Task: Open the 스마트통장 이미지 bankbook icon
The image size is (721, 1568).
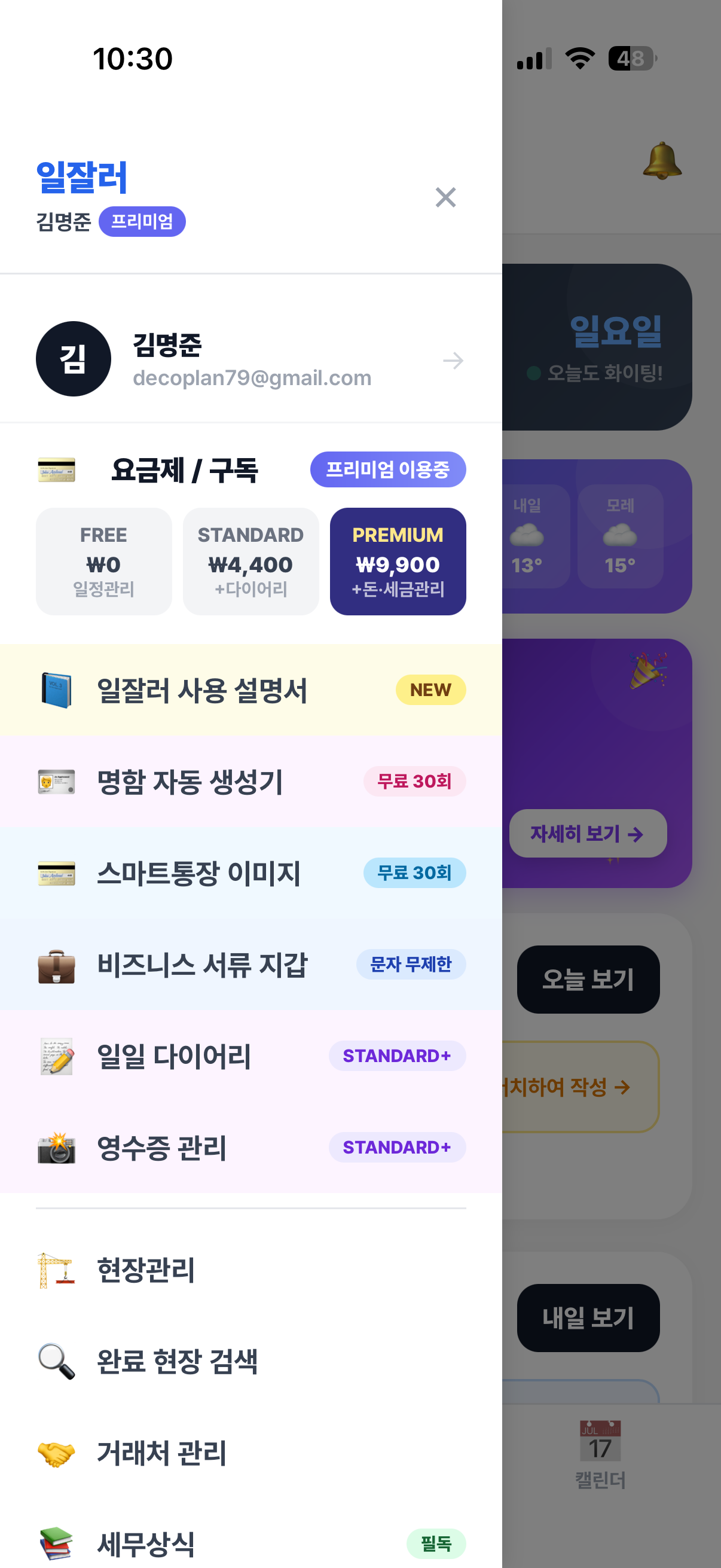Action: [56, 873]
